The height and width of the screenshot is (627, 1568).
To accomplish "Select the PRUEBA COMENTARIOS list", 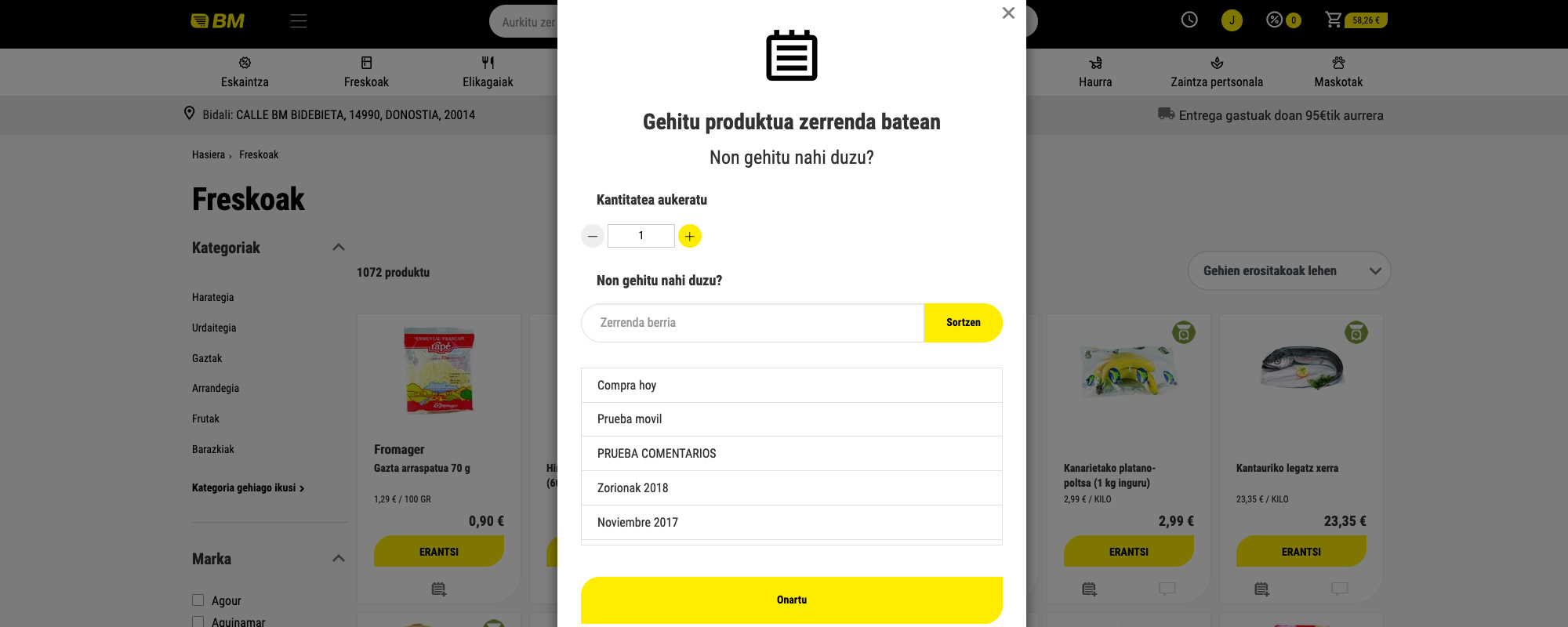I will tap(791, 454).
